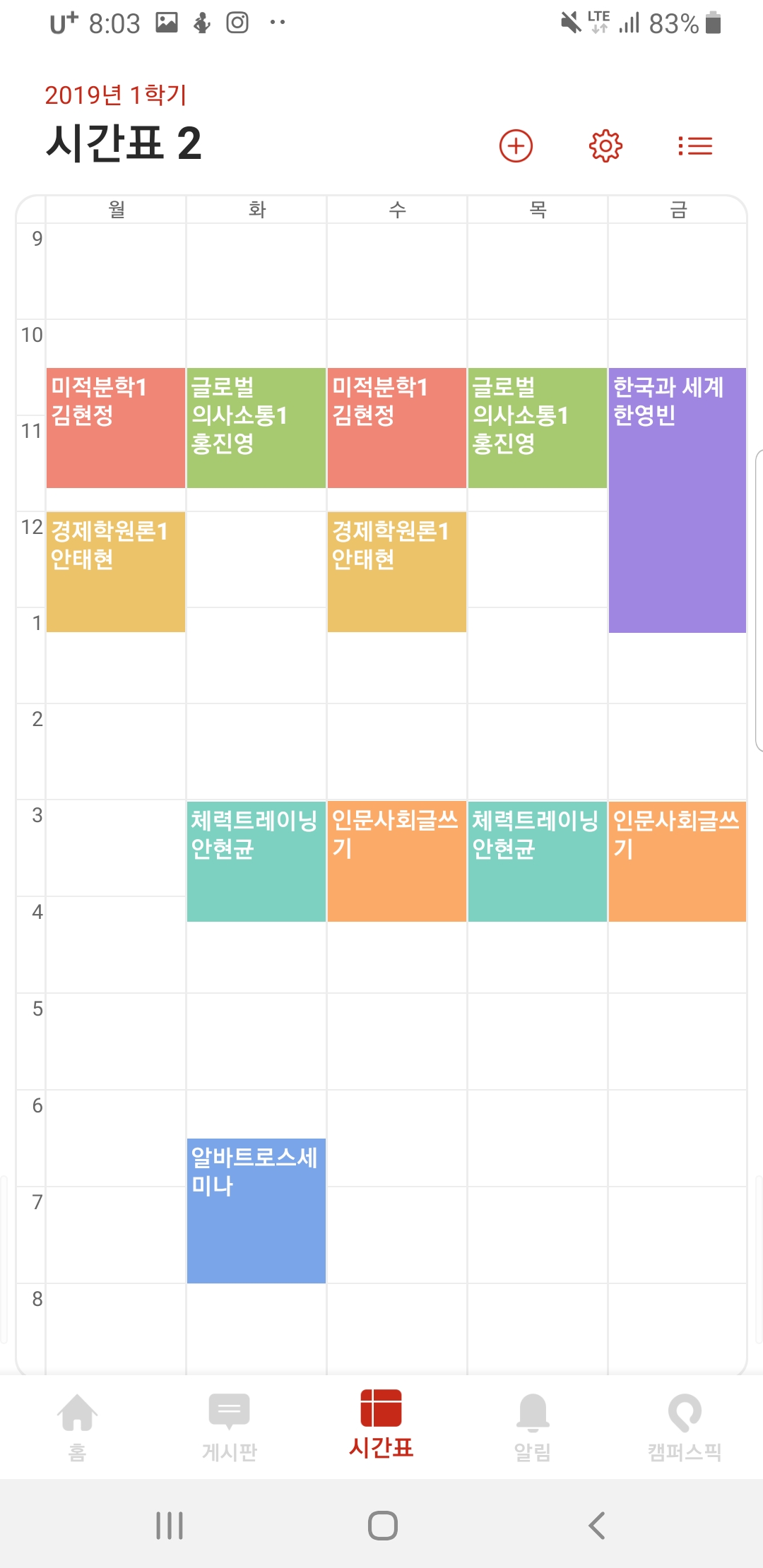The width and height of the screenshot is (763, 1568).
Task: Open the timetable list icon
Action: pos(695,146)
